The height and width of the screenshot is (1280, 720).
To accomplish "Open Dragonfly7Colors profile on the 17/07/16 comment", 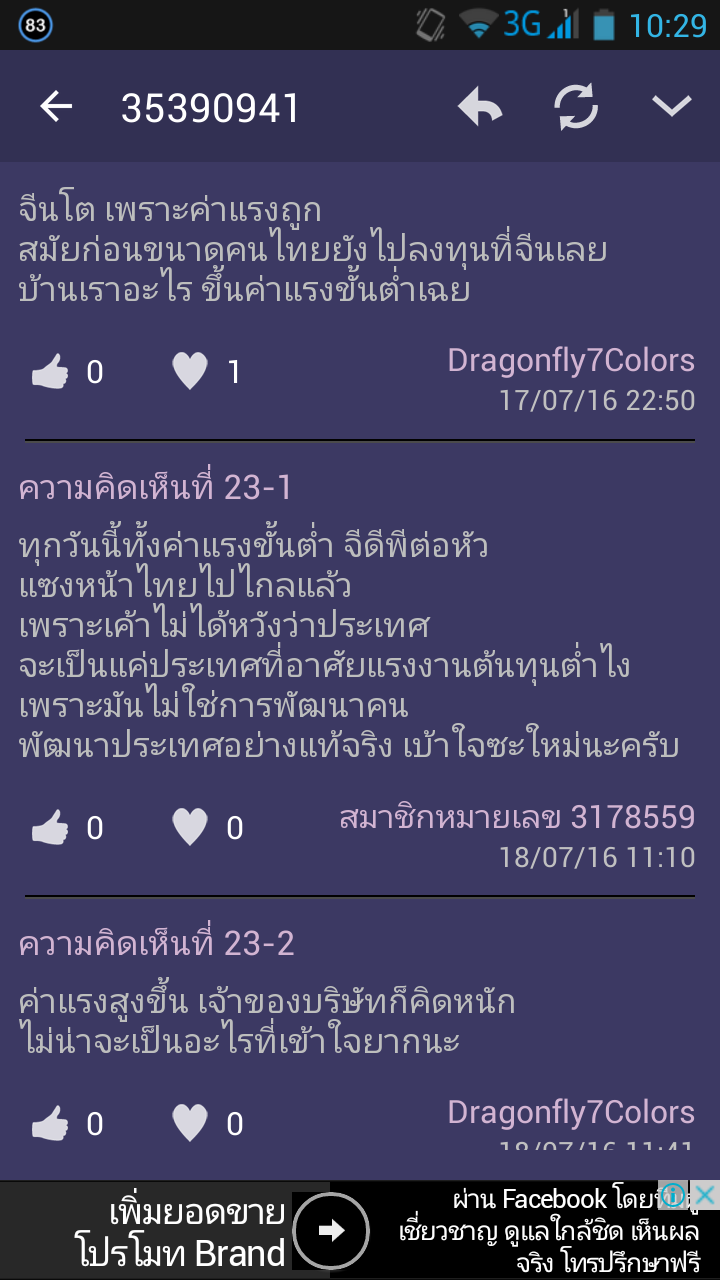I will coord(571,360).
